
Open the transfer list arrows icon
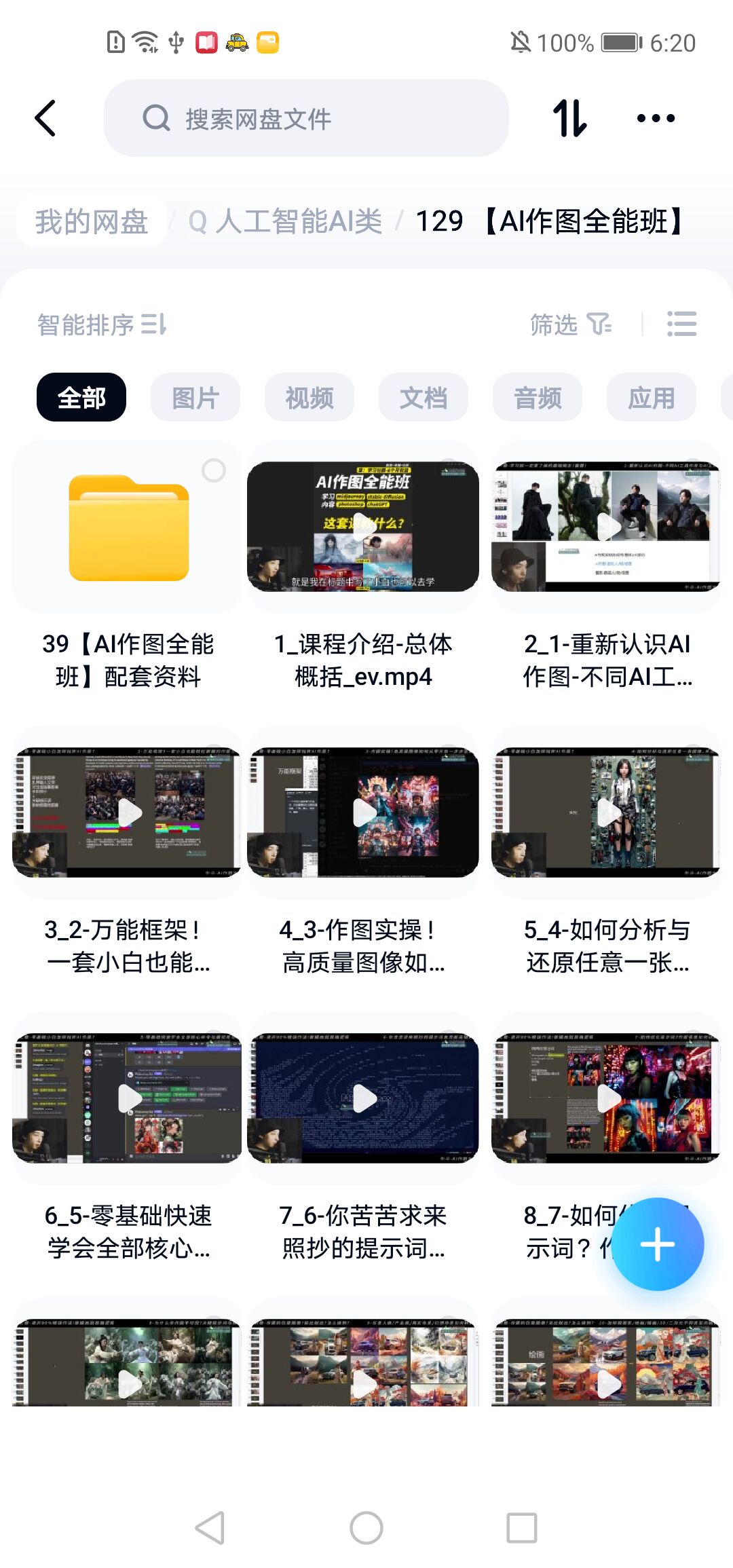tap(569, 118)
